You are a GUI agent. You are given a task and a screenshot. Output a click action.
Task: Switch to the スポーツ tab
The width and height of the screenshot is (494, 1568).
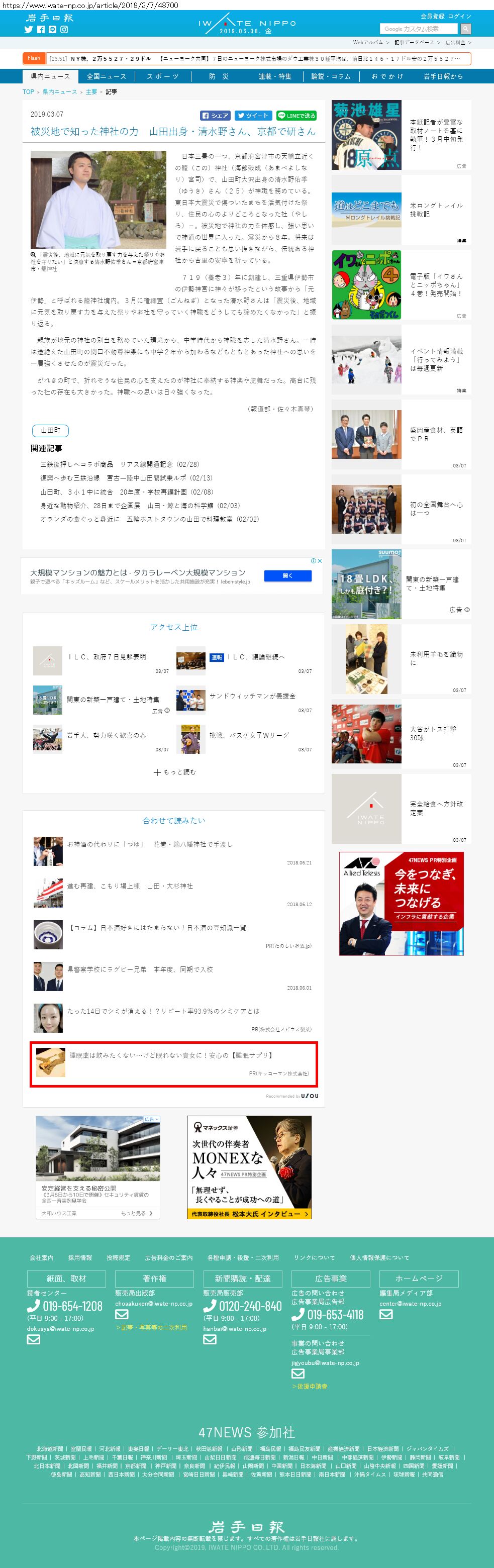(162, 76)
